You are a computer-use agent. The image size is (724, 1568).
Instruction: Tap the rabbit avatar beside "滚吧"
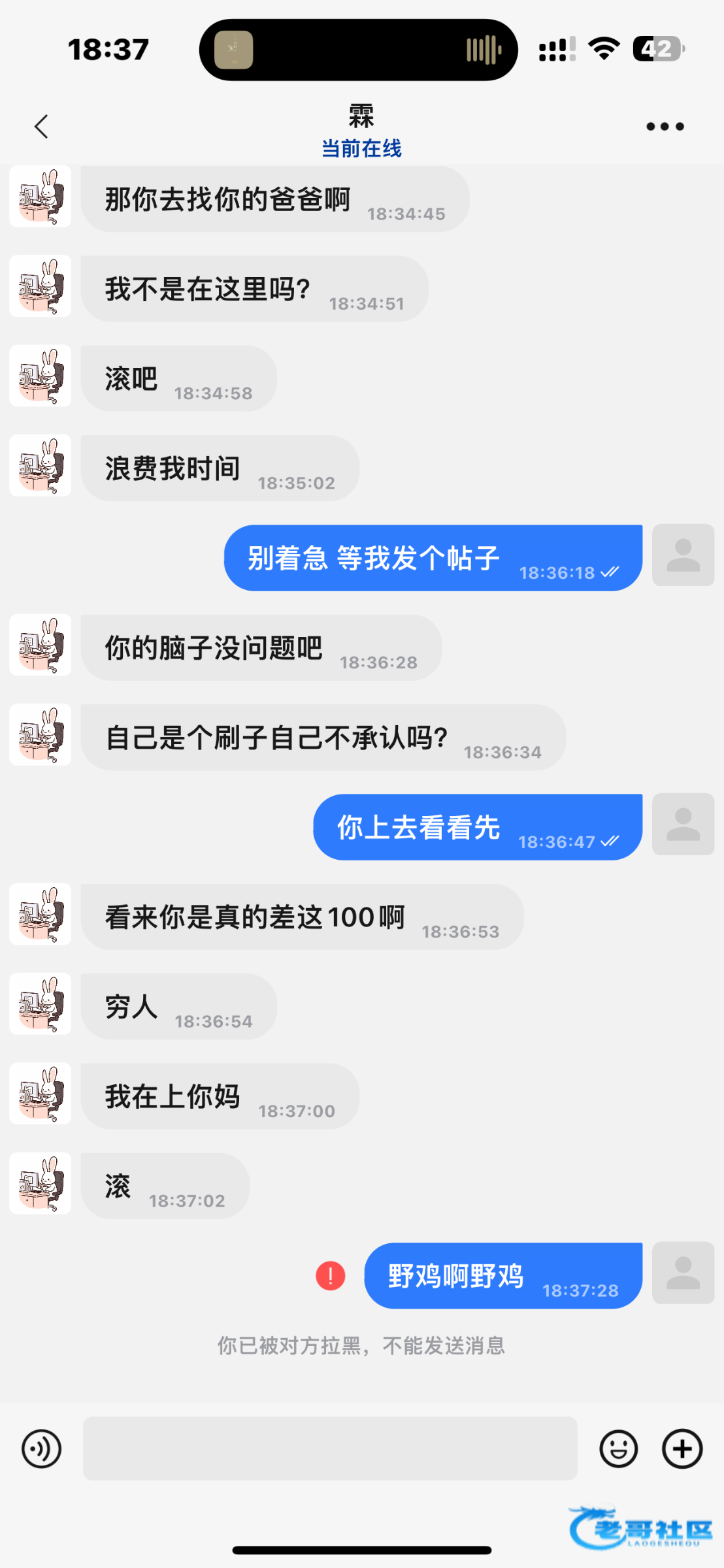point(41,376)
